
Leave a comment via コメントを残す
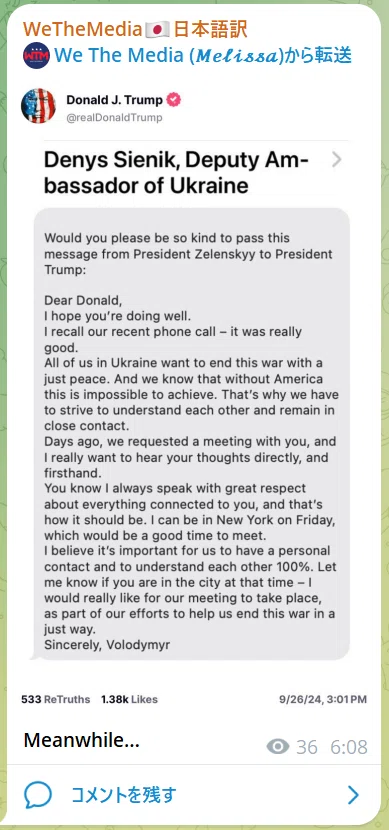194,794
